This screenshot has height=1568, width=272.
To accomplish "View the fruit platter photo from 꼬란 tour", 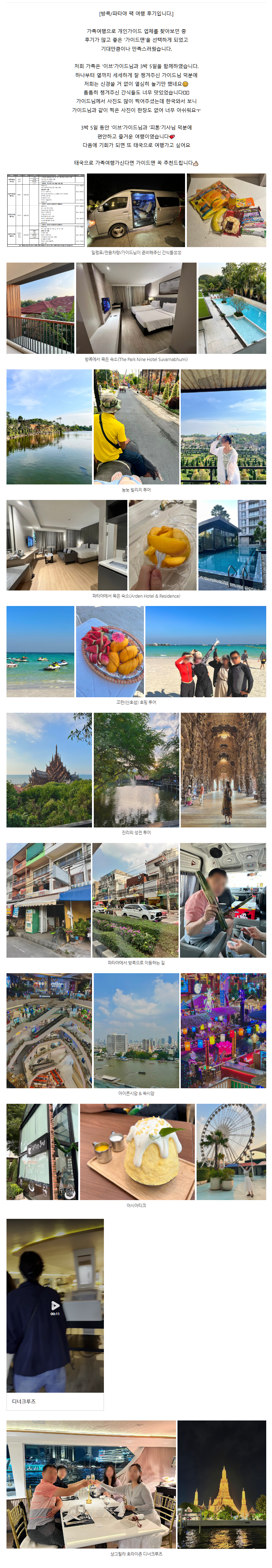I will click(110, 651).
